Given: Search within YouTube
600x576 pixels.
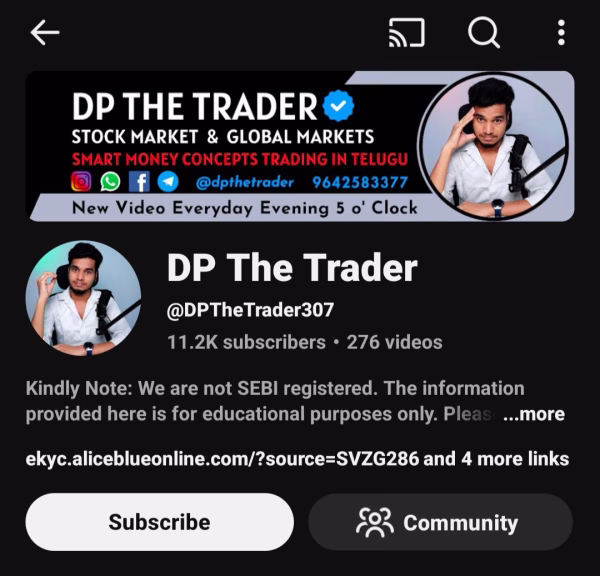Looking at the screenshot, I should tap(484, 33).
